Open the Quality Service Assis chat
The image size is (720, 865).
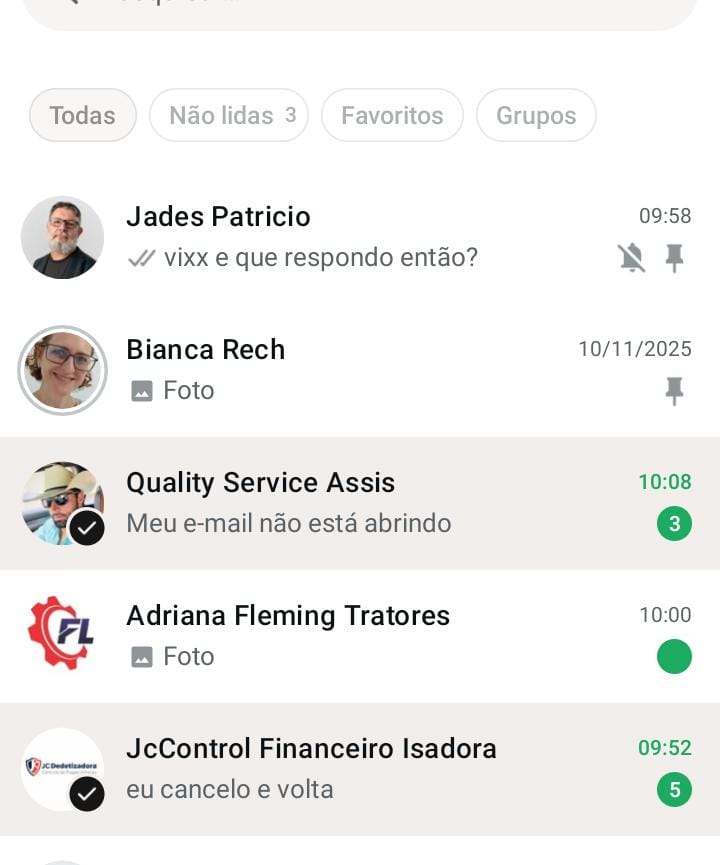380,503
